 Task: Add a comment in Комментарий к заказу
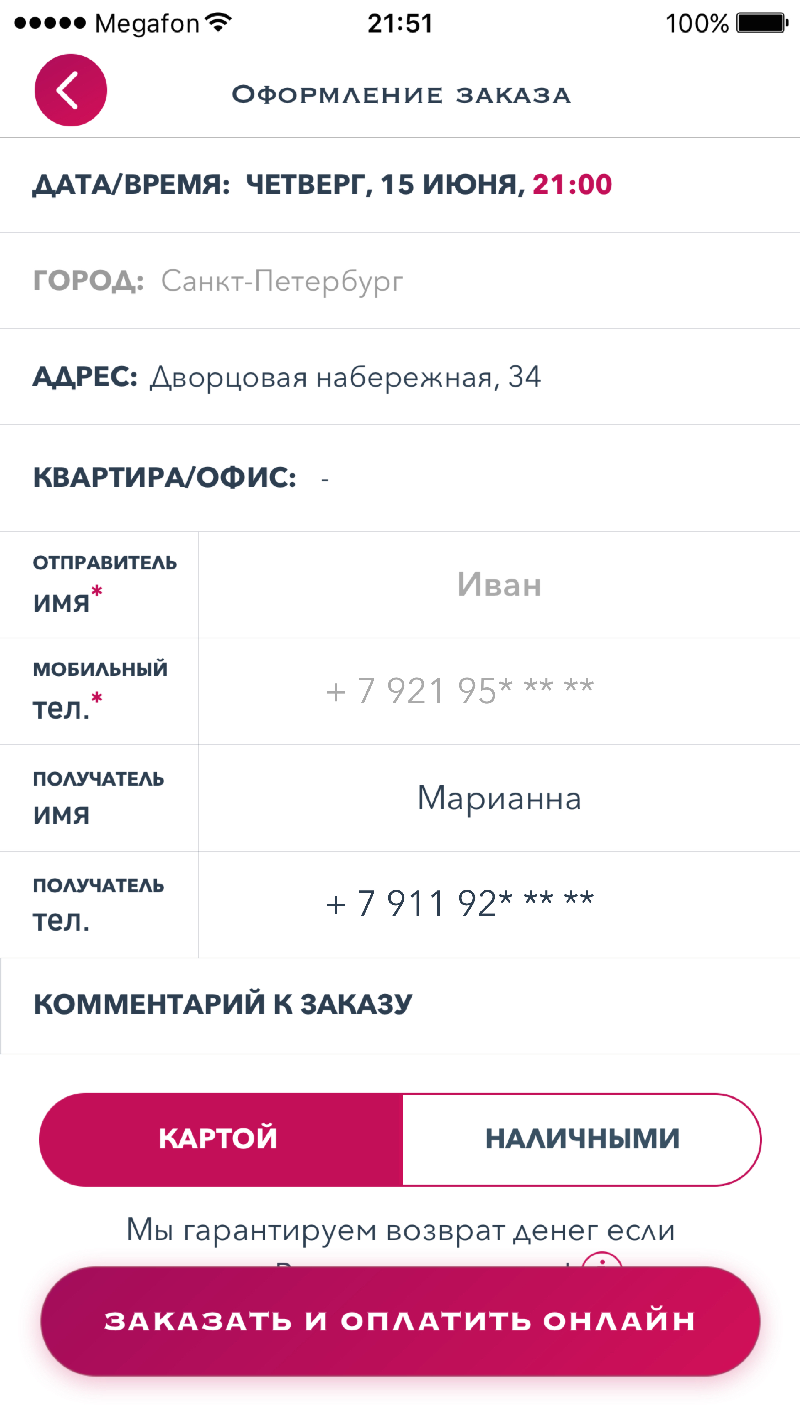tap(400, 1005)
